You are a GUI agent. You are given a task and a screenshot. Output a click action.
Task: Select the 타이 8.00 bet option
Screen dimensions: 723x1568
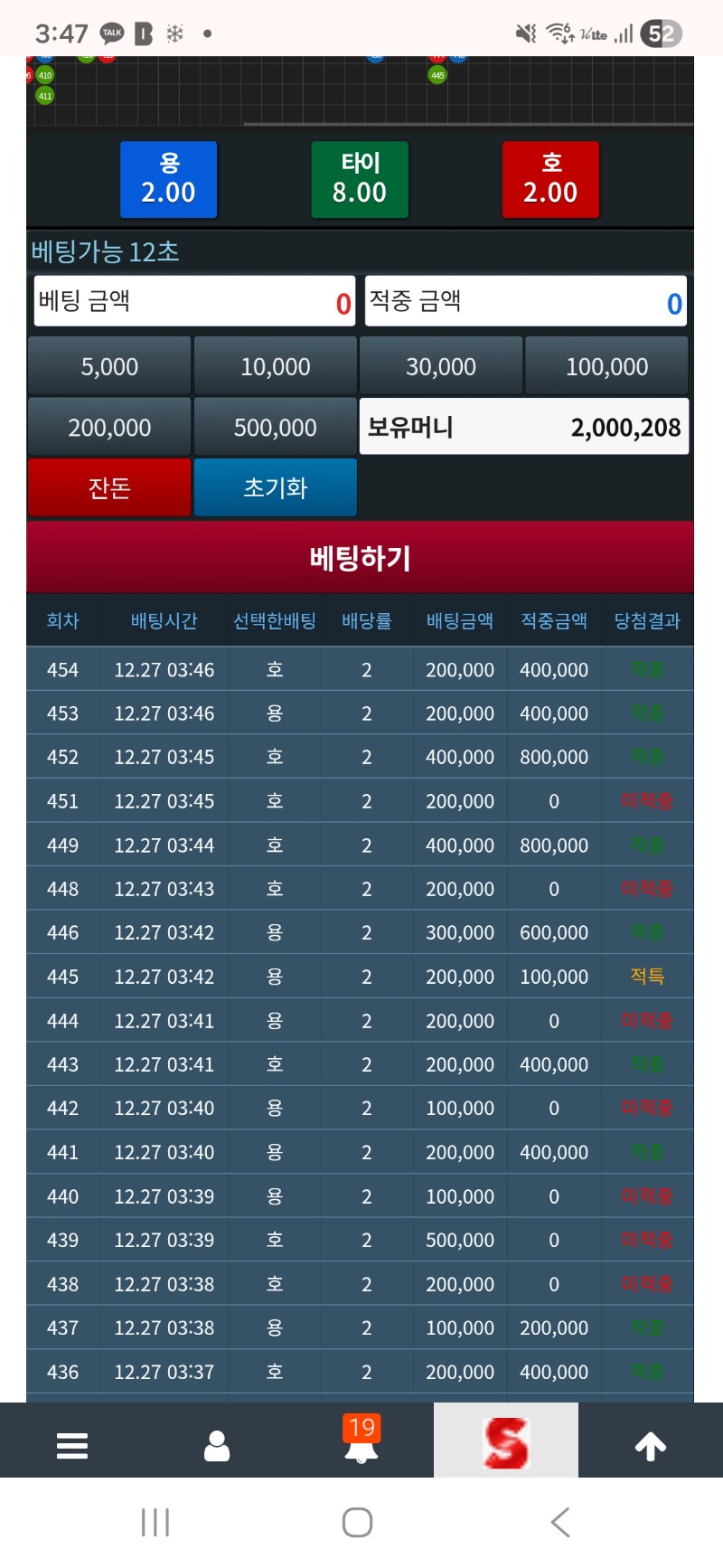tap(360, 179)
